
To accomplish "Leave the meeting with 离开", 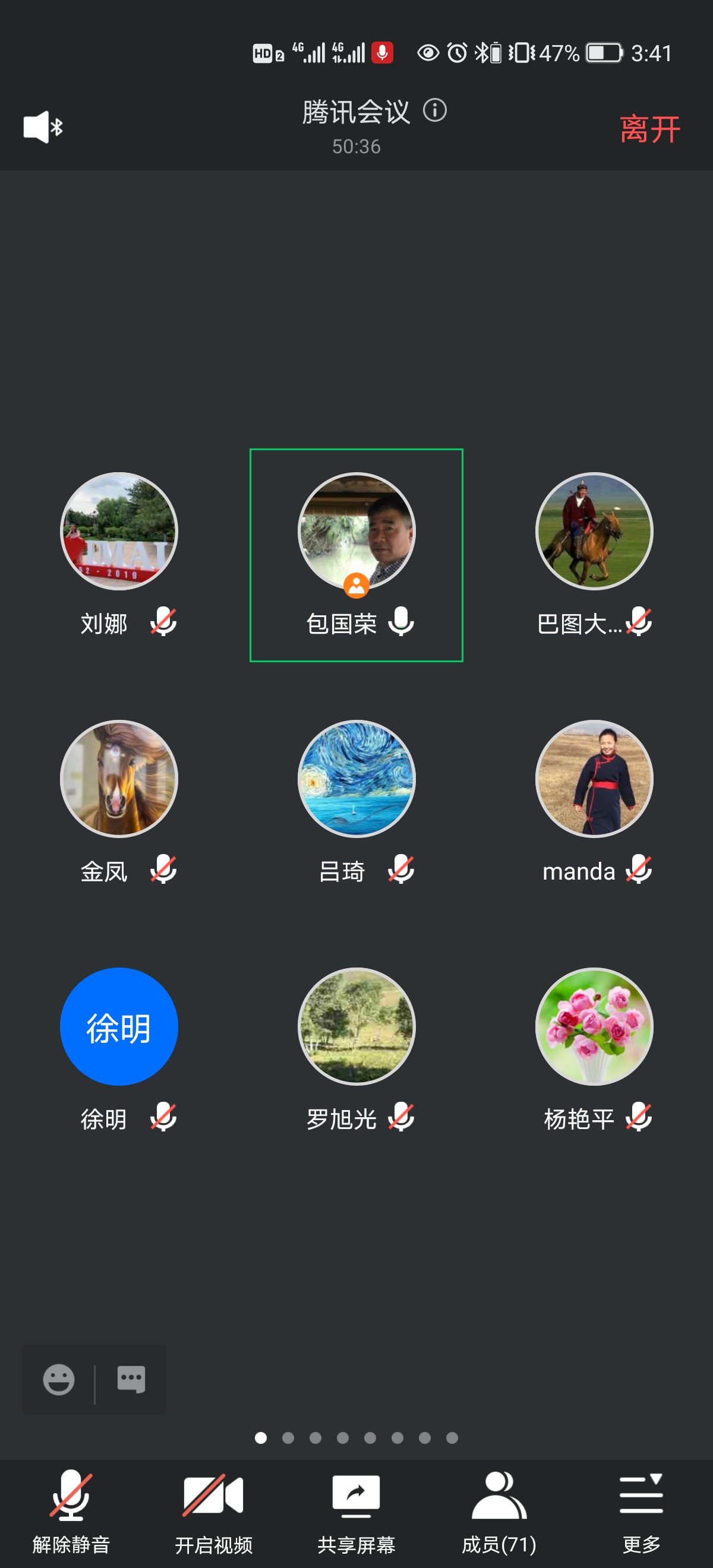I will 649,129.
